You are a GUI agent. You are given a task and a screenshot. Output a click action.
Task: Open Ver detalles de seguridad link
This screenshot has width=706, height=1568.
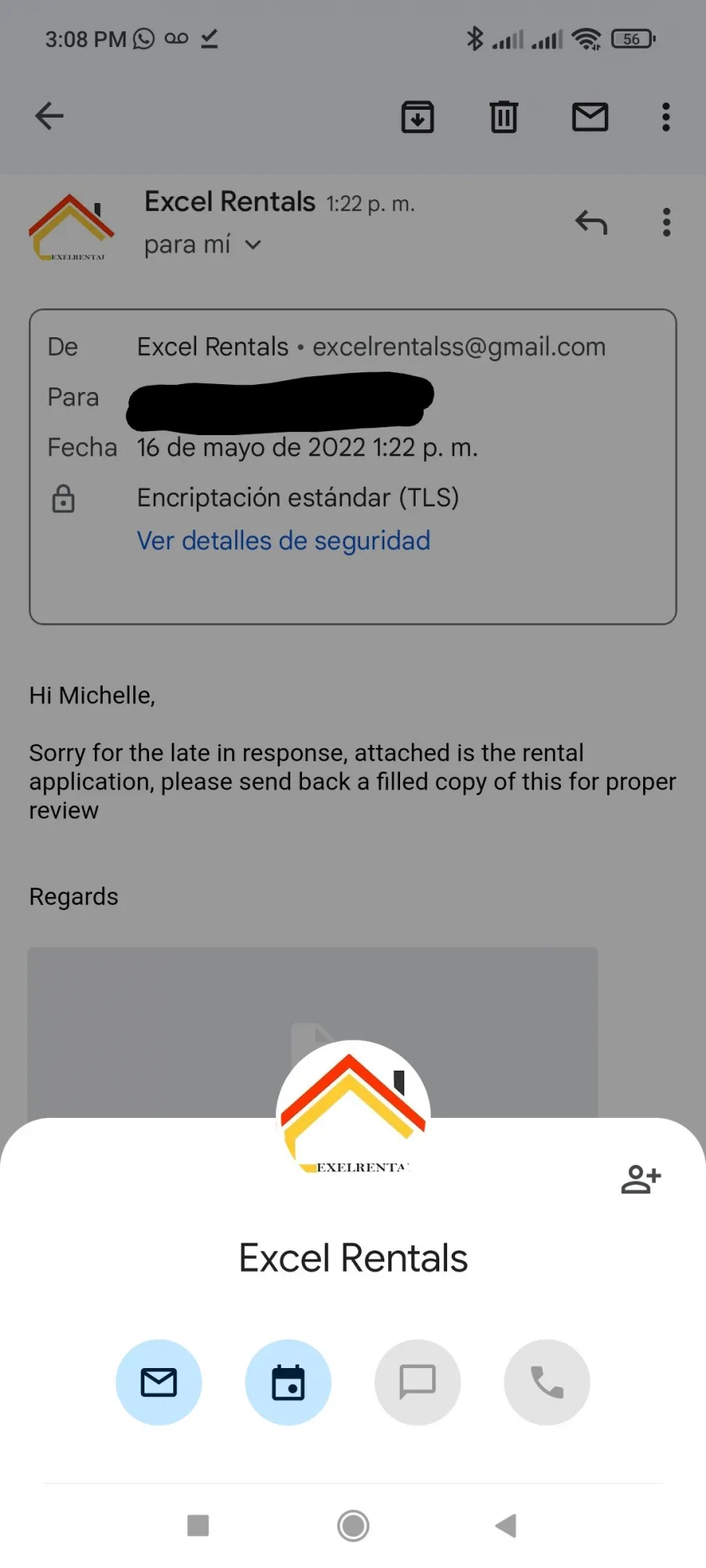point(283,541)
